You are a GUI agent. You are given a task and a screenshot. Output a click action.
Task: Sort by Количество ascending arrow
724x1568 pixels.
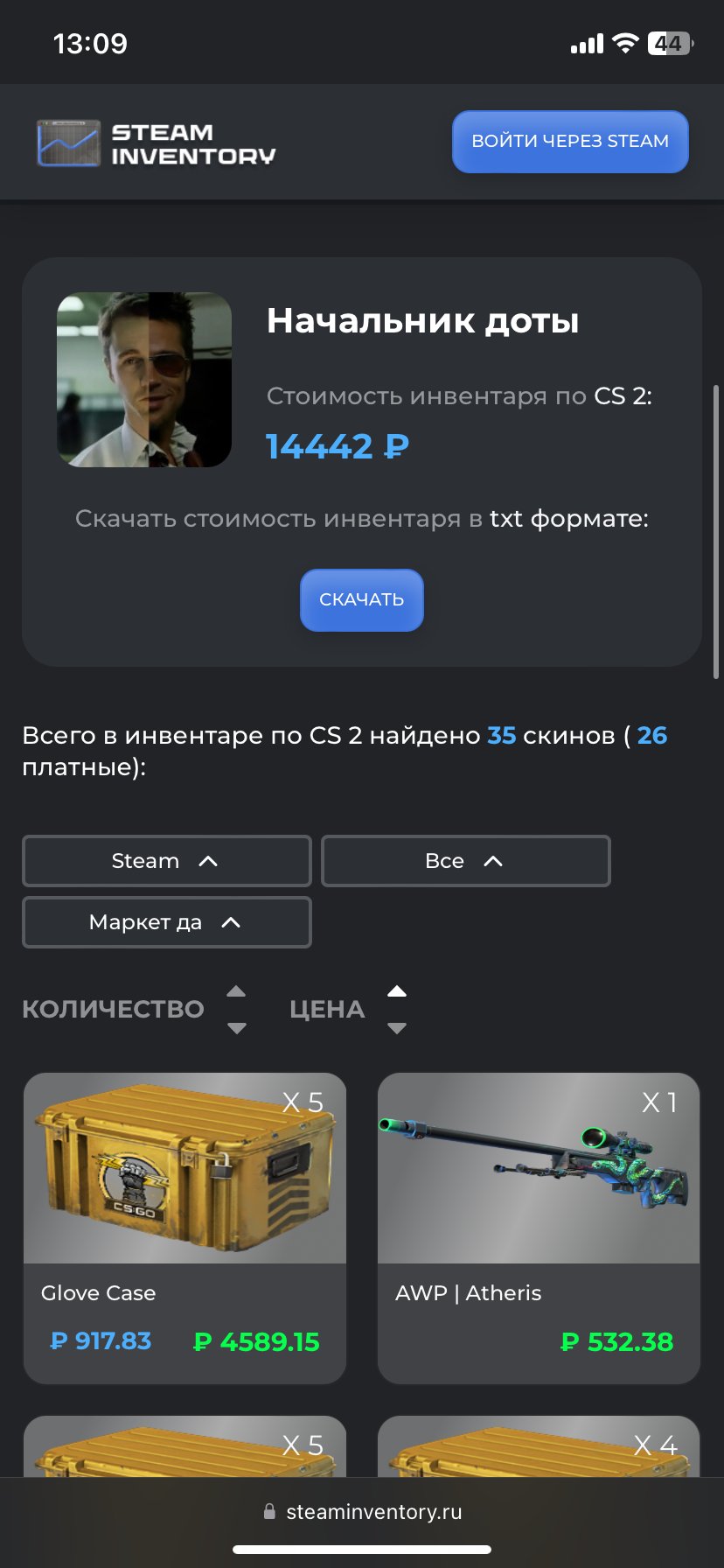click(x=236, y=991)
